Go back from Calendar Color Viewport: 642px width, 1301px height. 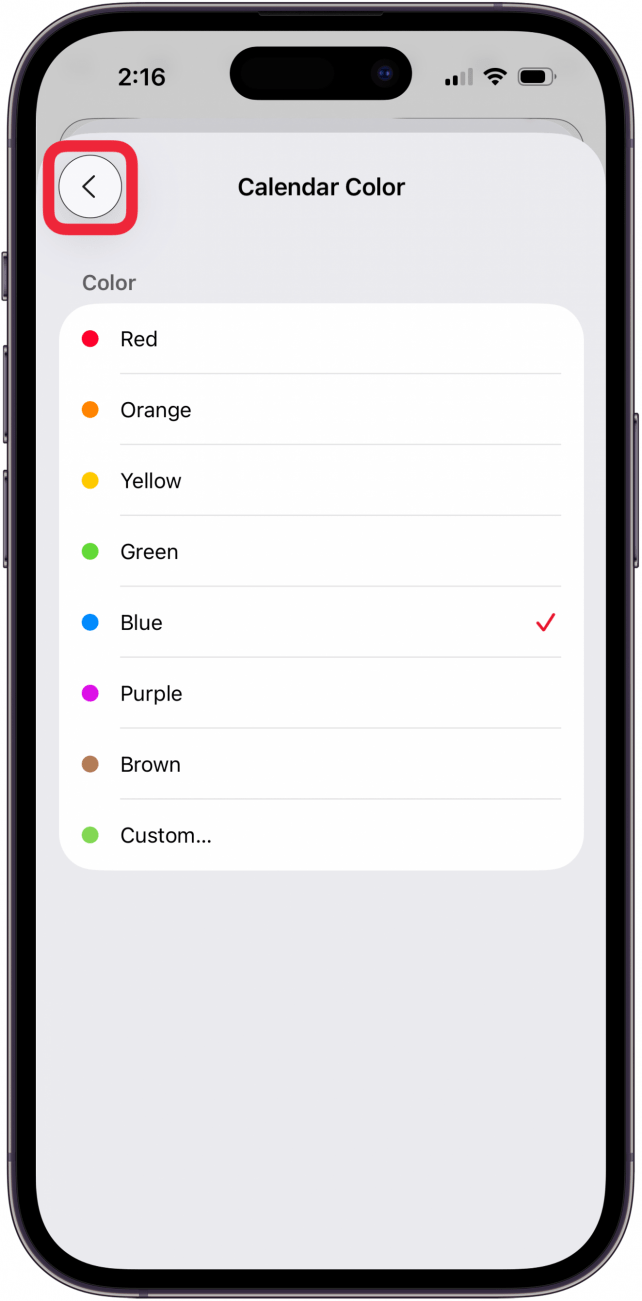[x=90, y=187]
